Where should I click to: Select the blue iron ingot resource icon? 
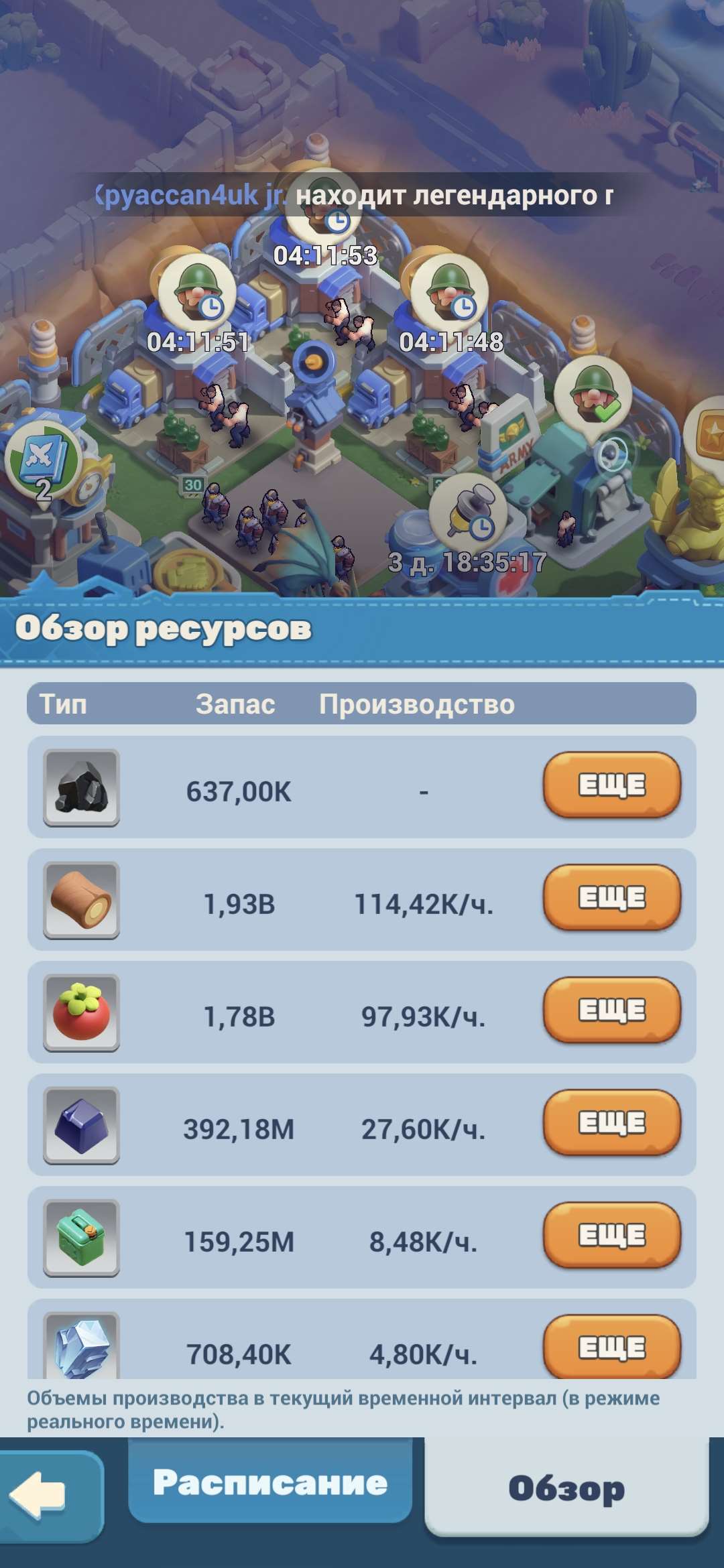click(x=80, y=1124)
